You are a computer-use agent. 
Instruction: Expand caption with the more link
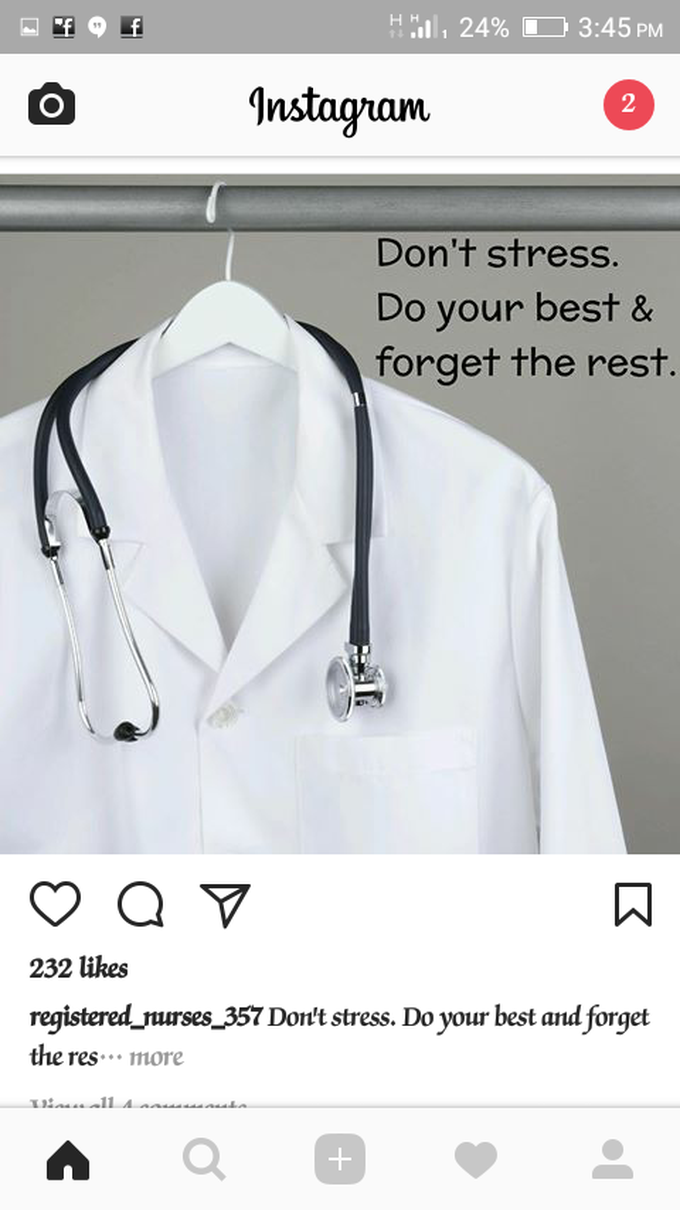click(x=156, y=1057)
